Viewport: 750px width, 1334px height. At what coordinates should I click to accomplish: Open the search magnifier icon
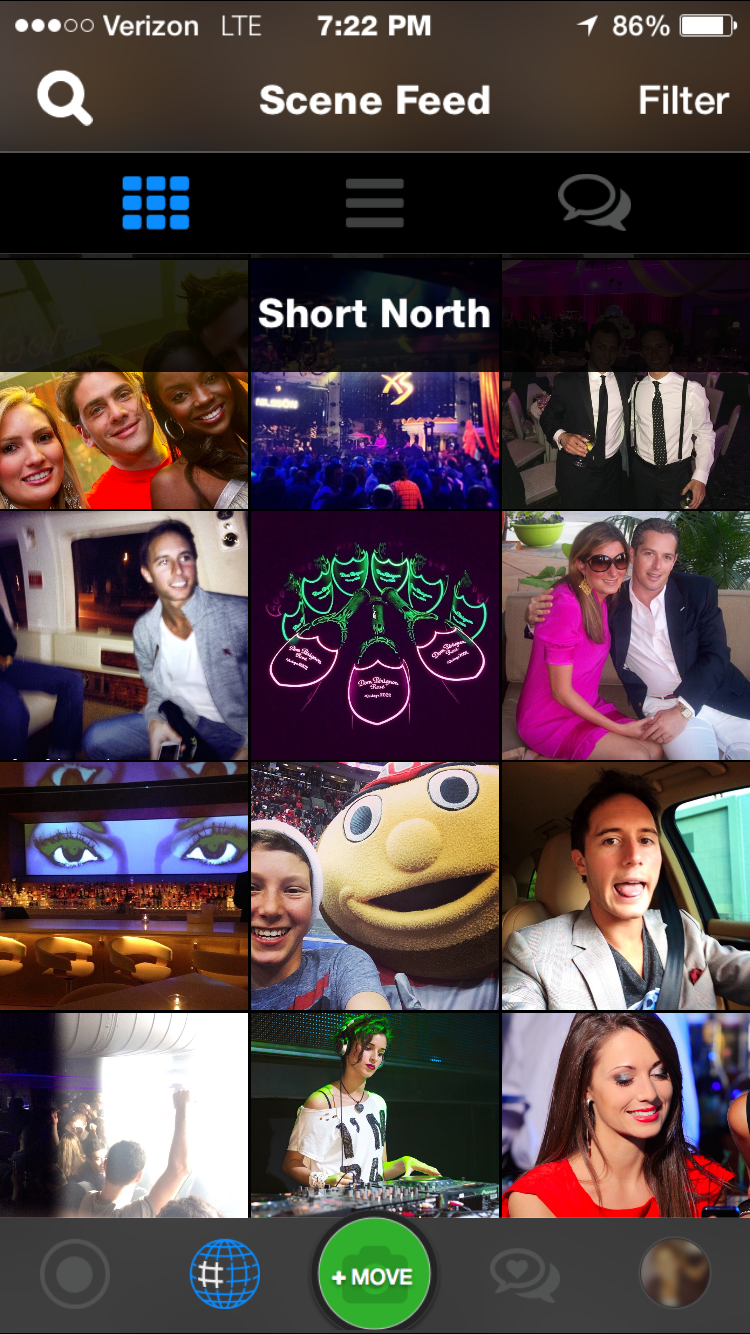click(65, 99)
